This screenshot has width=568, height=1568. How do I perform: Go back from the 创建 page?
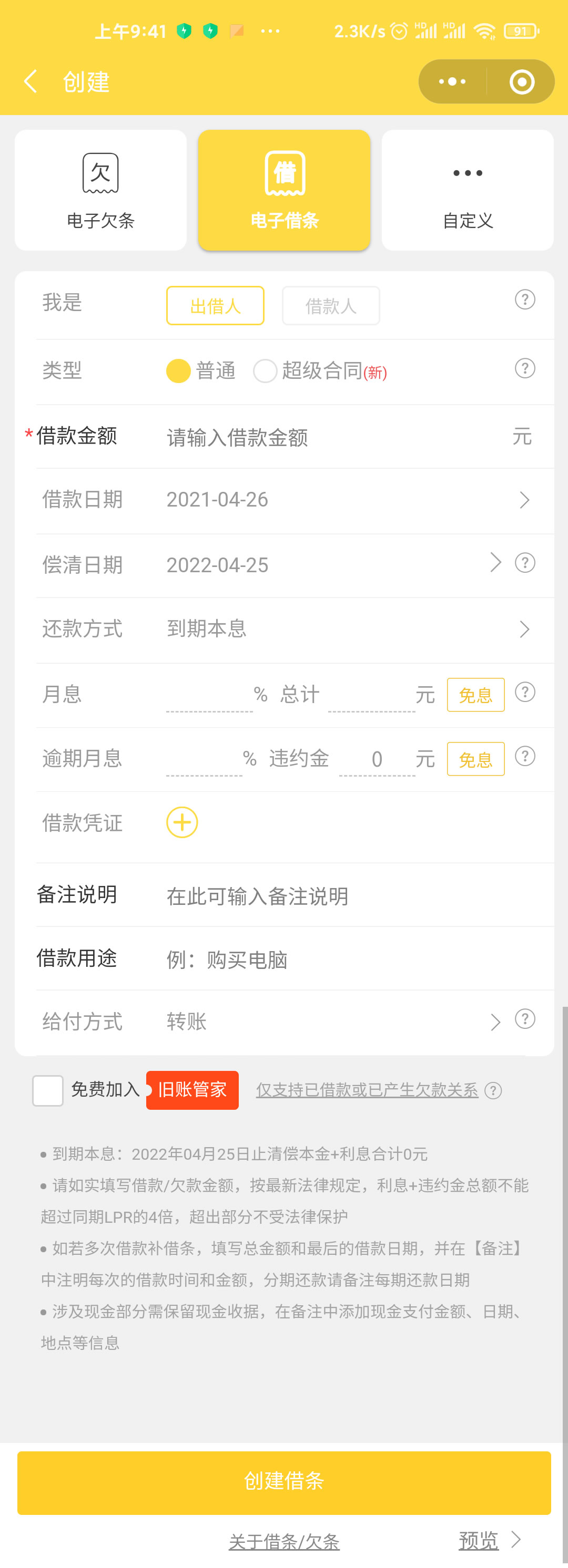tap(31, 81)
